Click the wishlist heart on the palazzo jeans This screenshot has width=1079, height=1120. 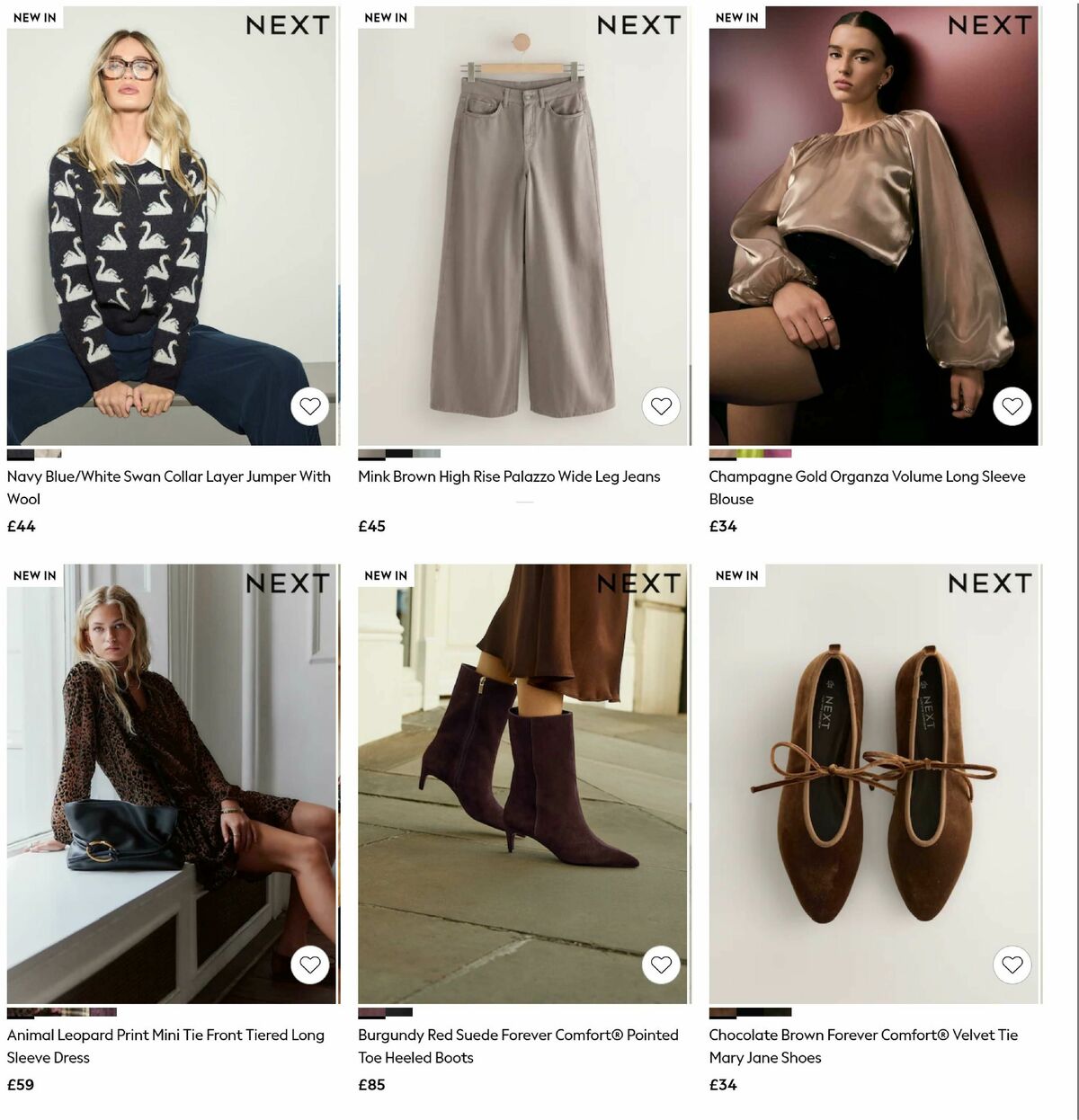tap(661, 406)
